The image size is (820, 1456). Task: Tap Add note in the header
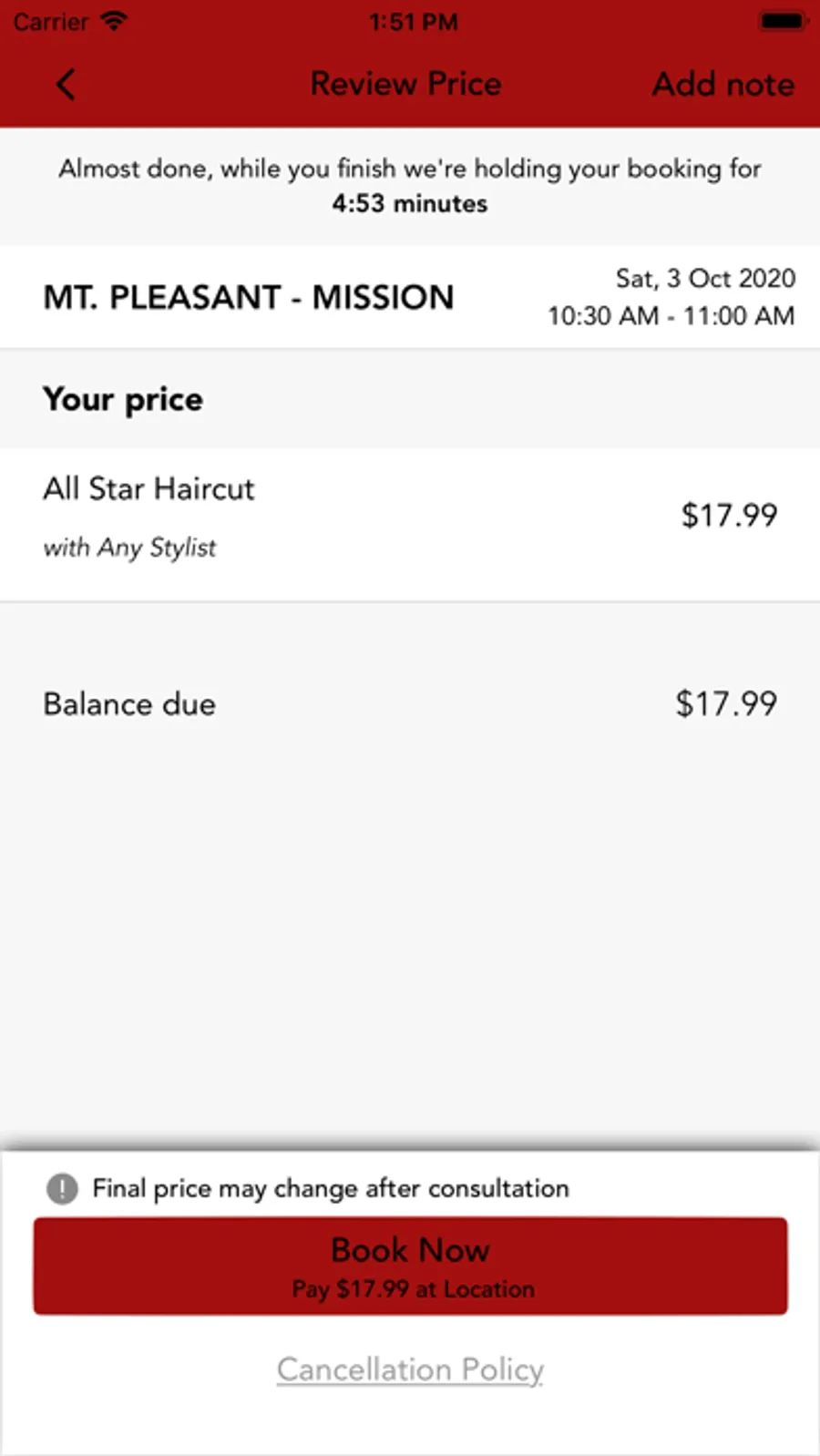click(x=723, y=85)
